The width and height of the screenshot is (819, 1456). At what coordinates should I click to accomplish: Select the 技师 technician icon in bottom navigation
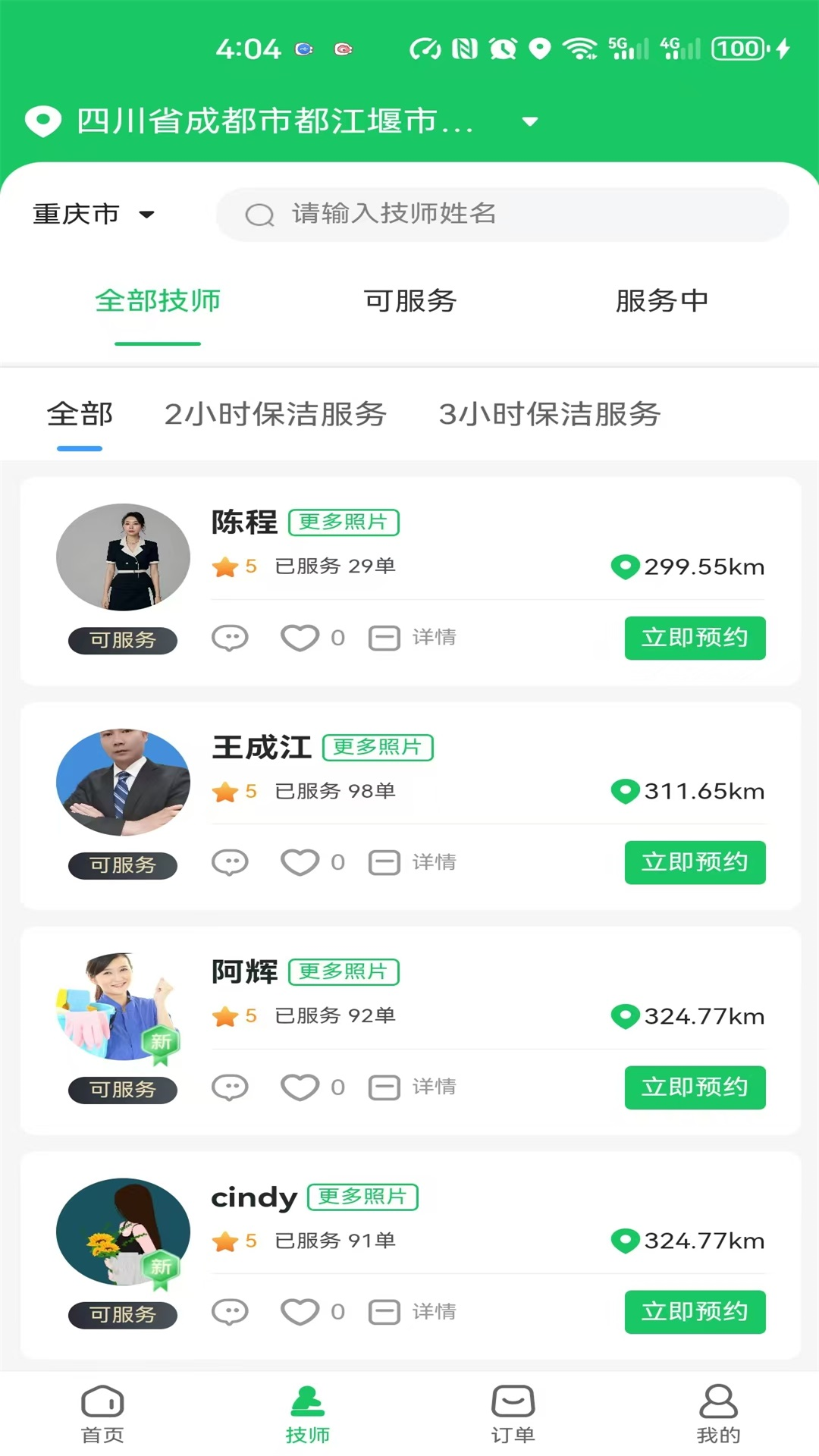click(307, 1405)
